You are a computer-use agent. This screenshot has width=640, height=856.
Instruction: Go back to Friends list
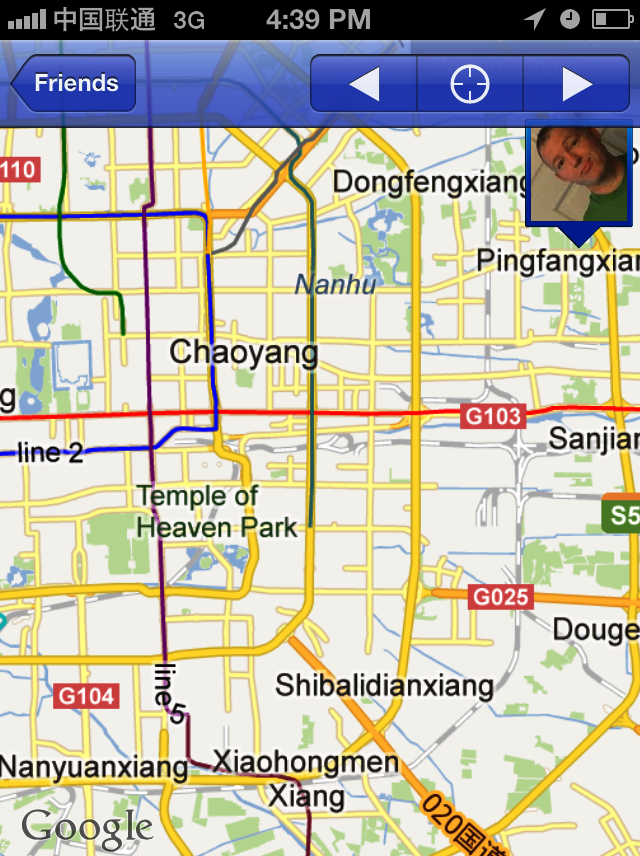coord(73,83)
